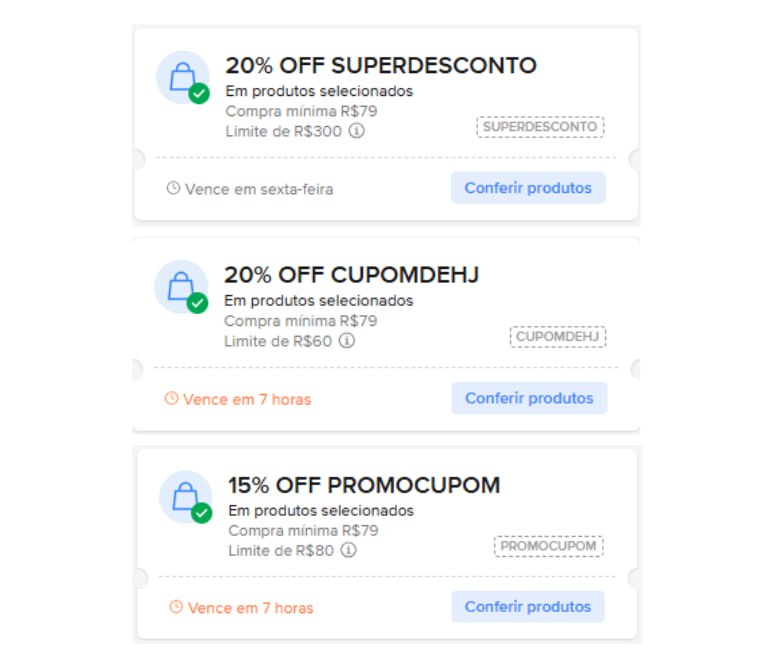The width and height of the screenshot is (774, 662).
Task: Tap the CUPOMDEHJ coupon code chip
Action: click(557, 337)
